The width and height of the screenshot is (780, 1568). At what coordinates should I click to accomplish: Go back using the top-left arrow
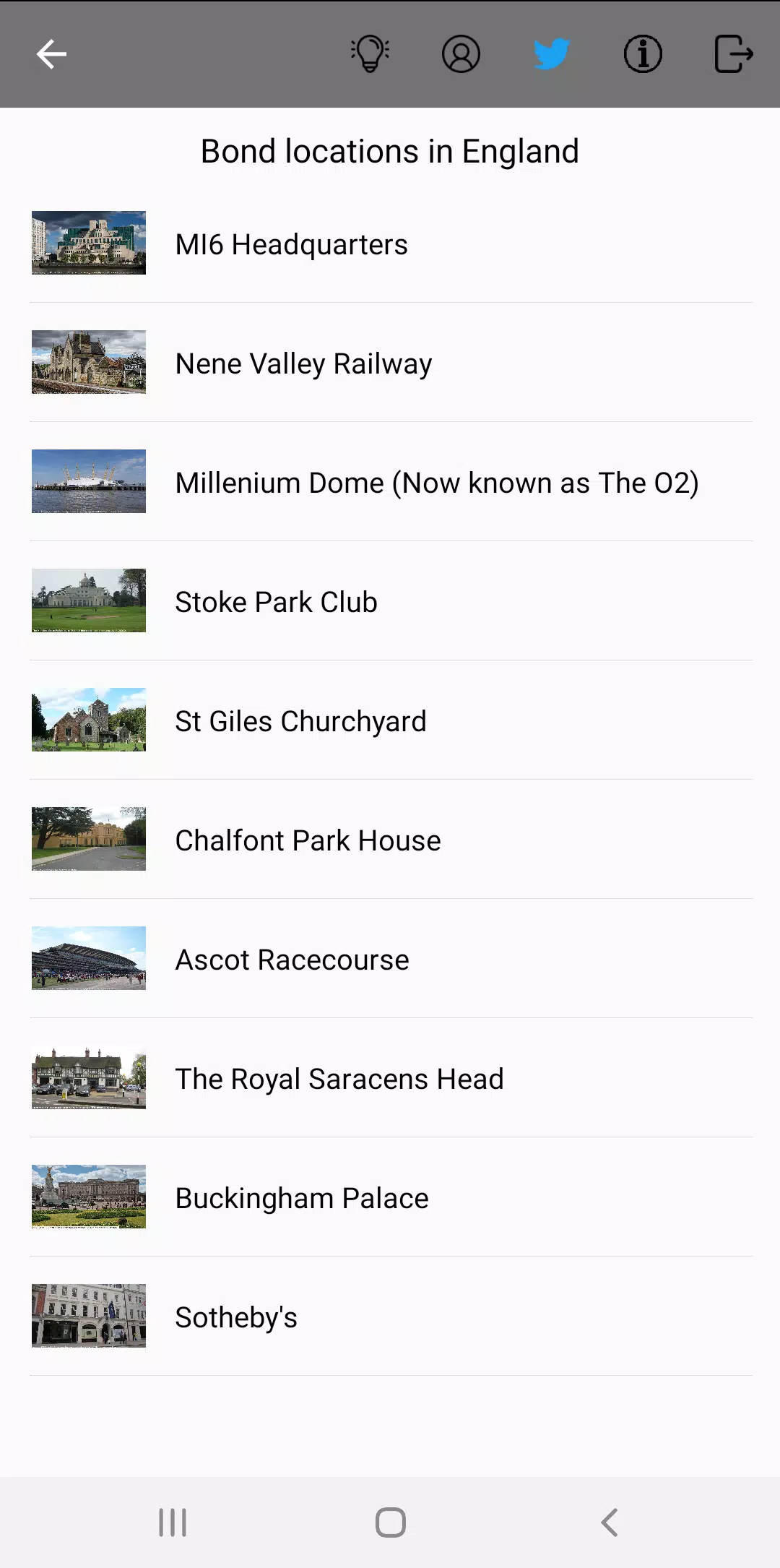point(51,54)
